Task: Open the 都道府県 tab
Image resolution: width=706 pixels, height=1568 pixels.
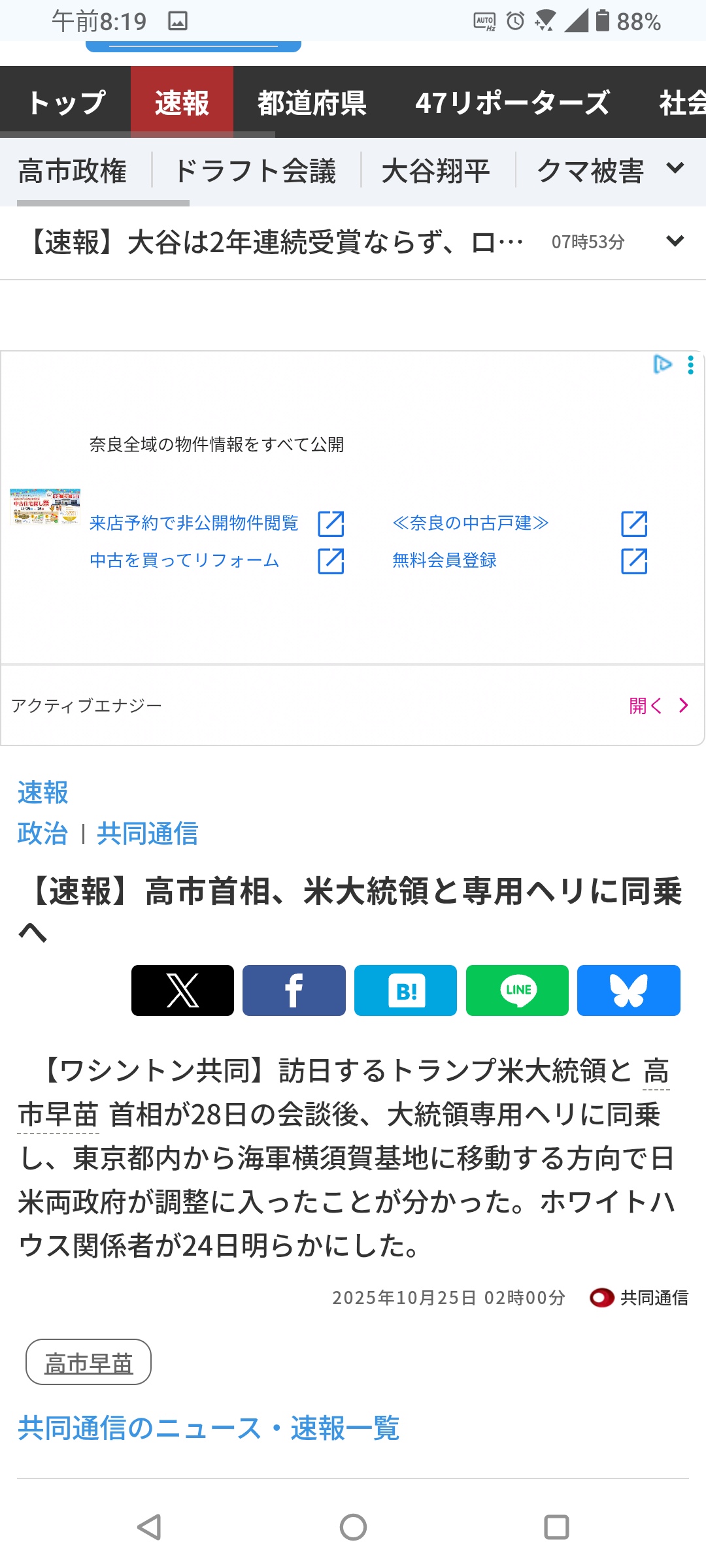Action: (x=312, y=103)
